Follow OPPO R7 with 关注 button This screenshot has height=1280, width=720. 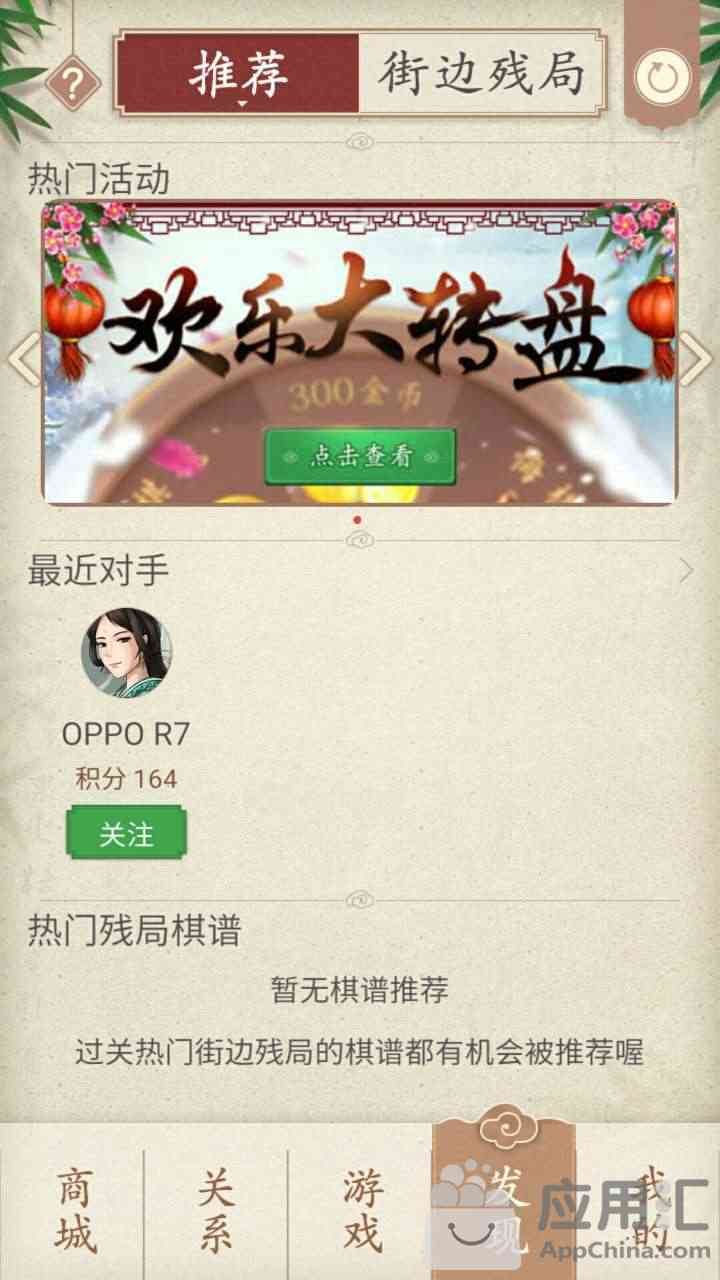click(126, 834)
